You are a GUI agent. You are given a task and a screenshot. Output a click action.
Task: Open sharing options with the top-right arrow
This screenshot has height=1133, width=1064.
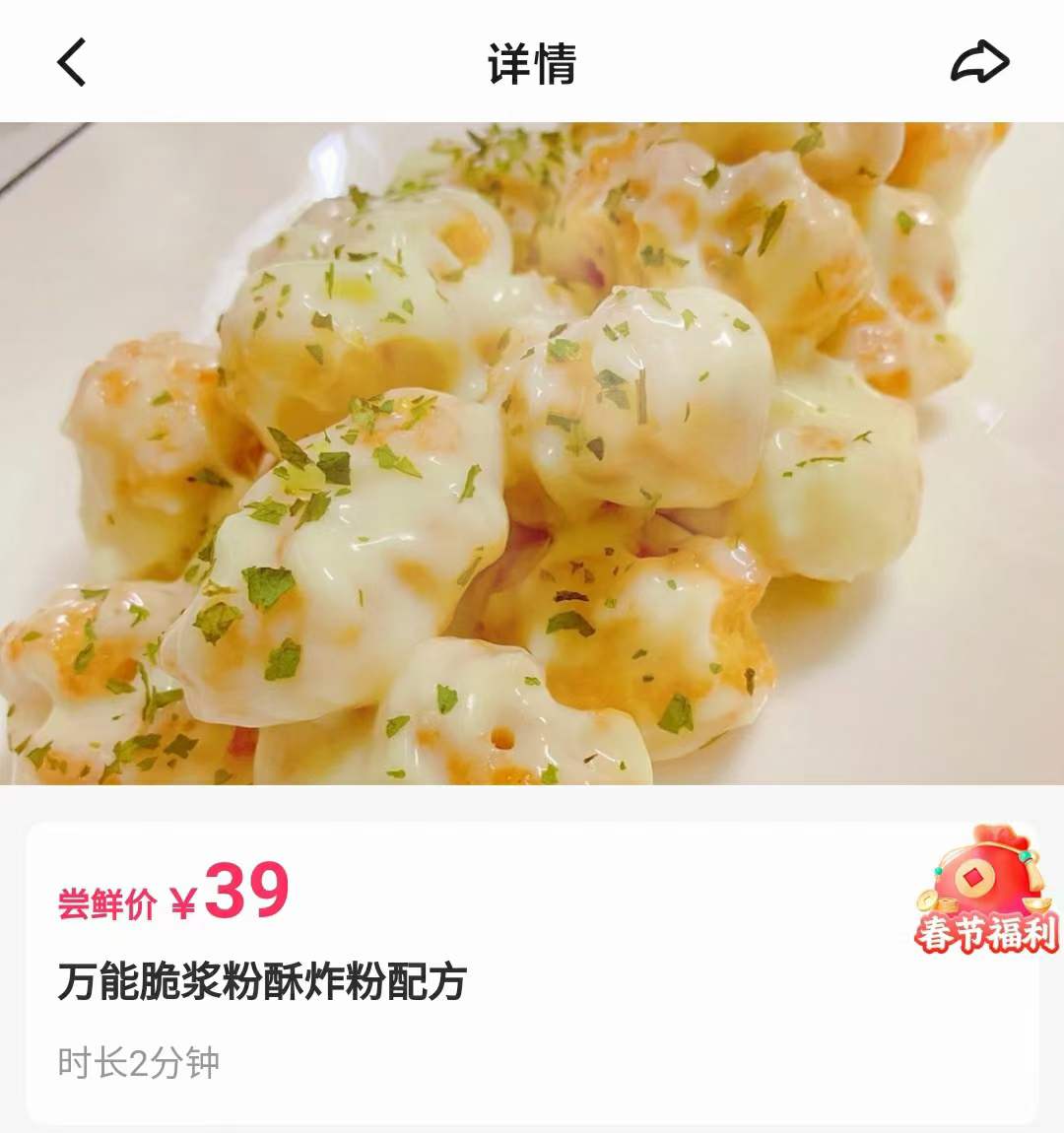coord(978,61)
